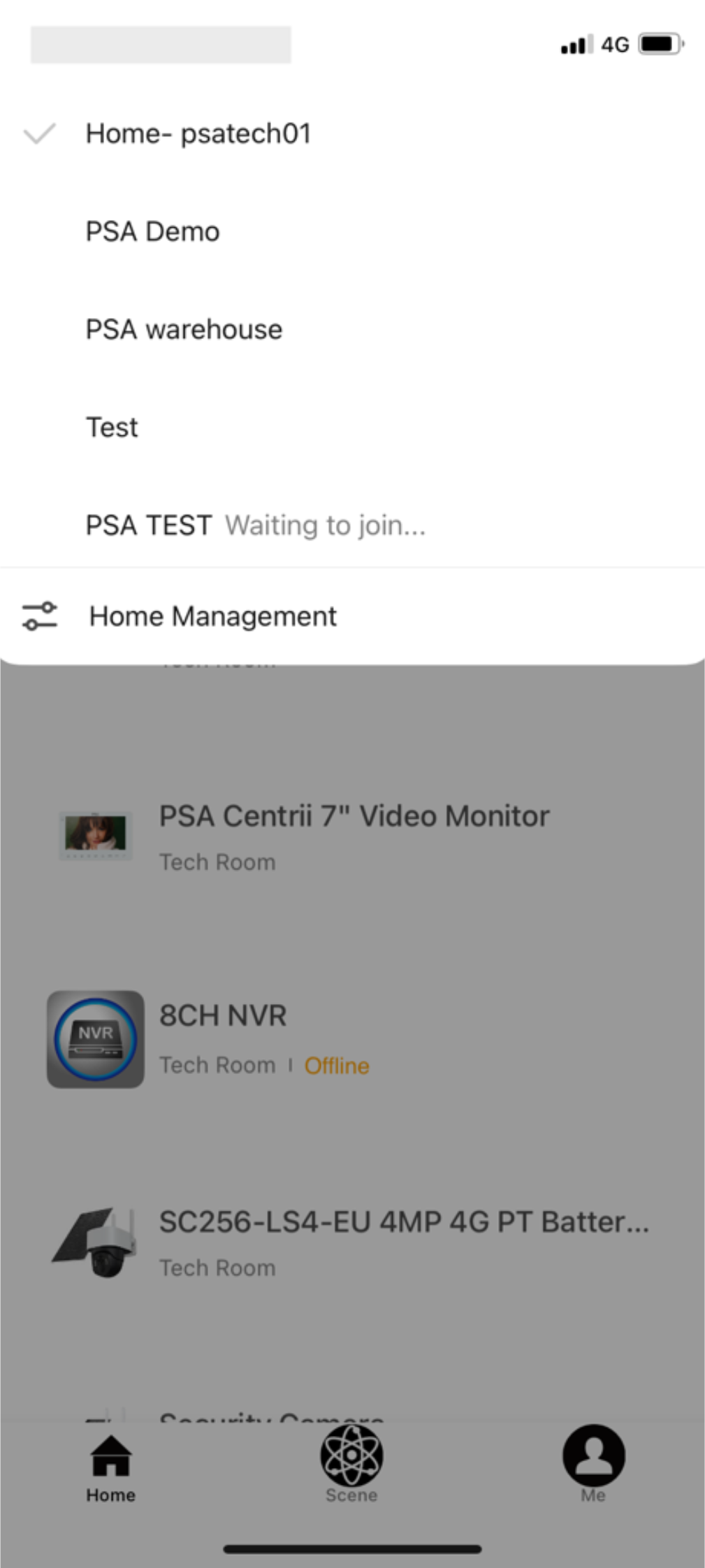Image resolution: width=705 pixels, height=1568 pixels.
Task: Open Home Management settings
Action: tap(212, 616)
